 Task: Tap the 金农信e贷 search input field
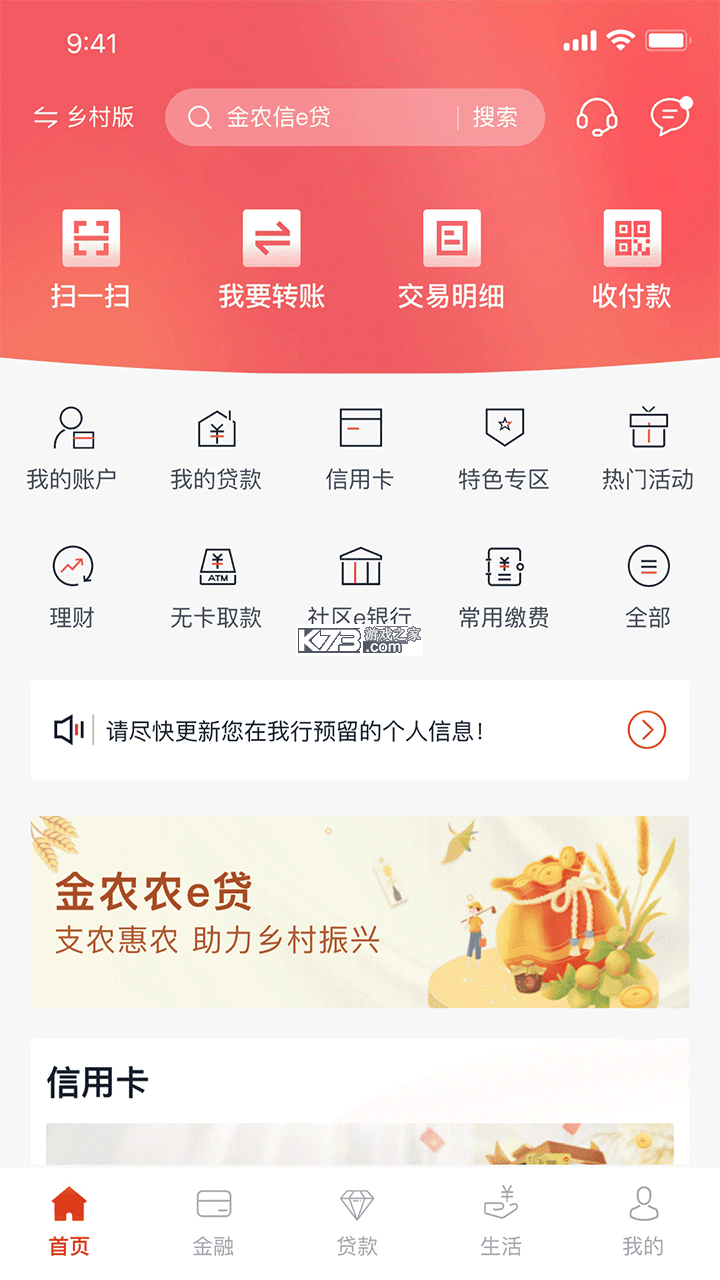tap(310, 117)
